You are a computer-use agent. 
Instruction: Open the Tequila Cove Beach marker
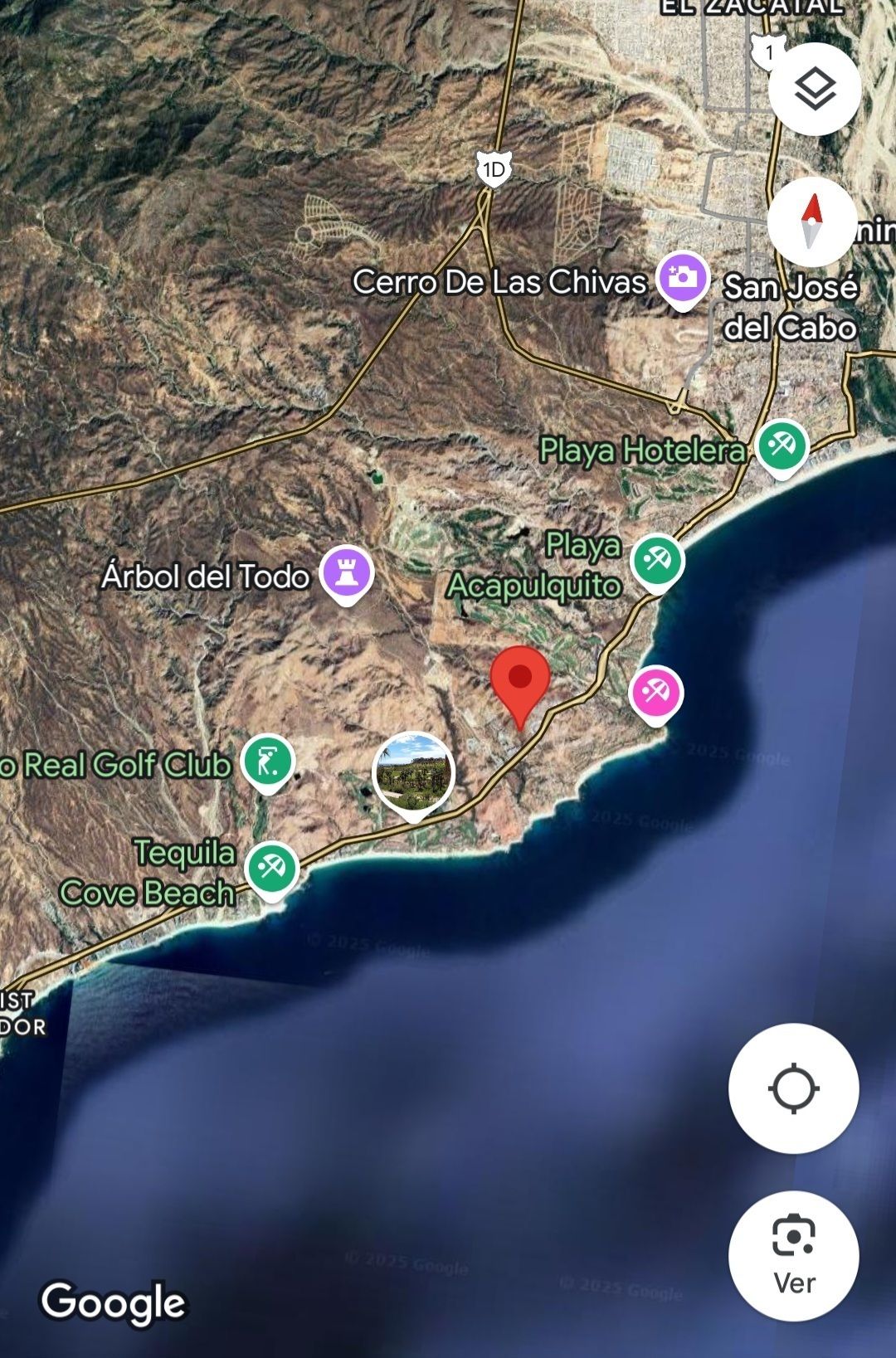272,868
